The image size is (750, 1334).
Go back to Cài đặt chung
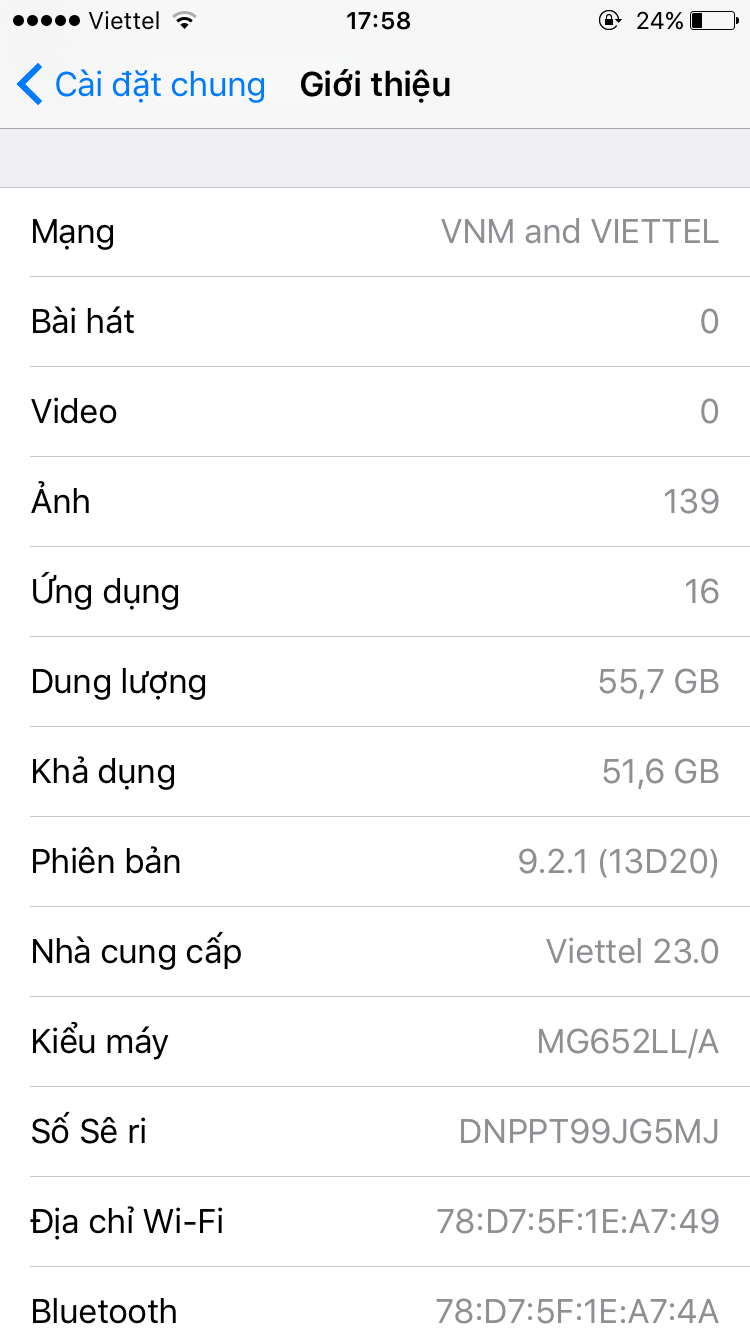point(141,85)
